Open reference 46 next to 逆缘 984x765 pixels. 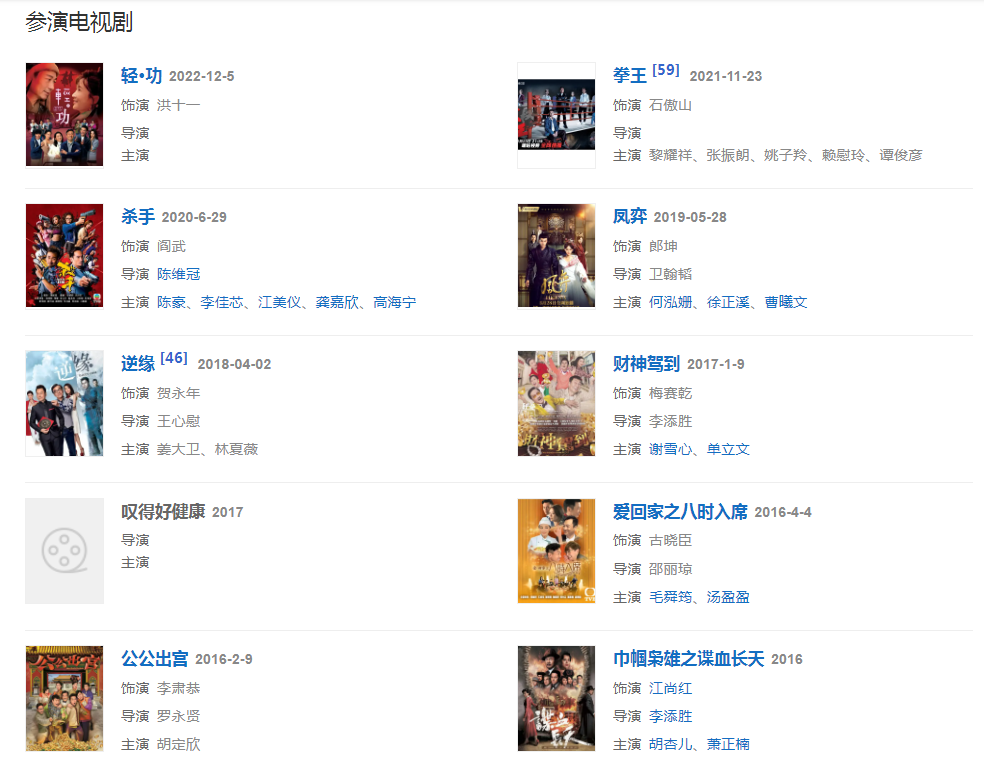174,358
